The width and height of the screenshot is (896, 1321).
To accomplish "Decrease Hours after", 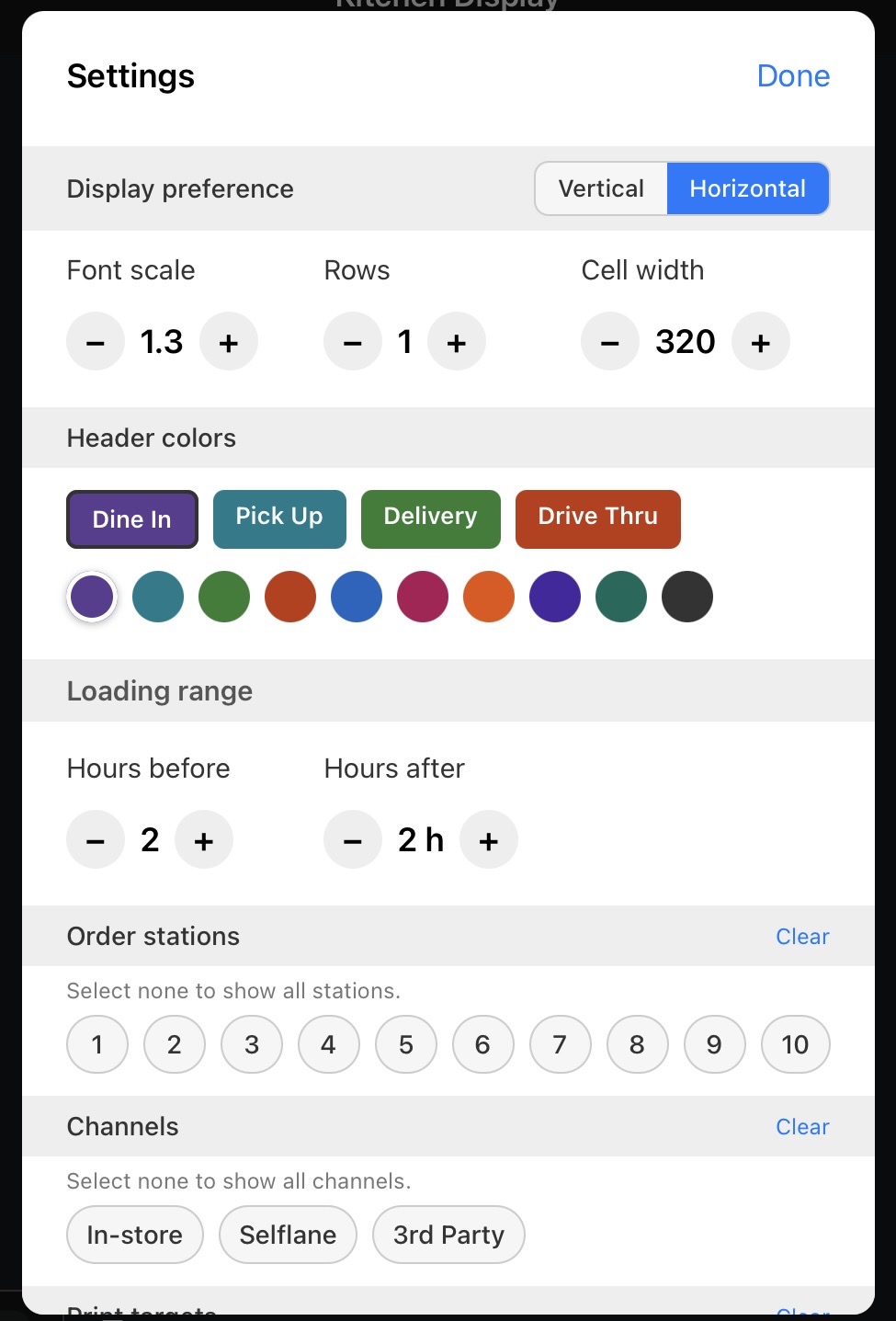I will (353, 840).
